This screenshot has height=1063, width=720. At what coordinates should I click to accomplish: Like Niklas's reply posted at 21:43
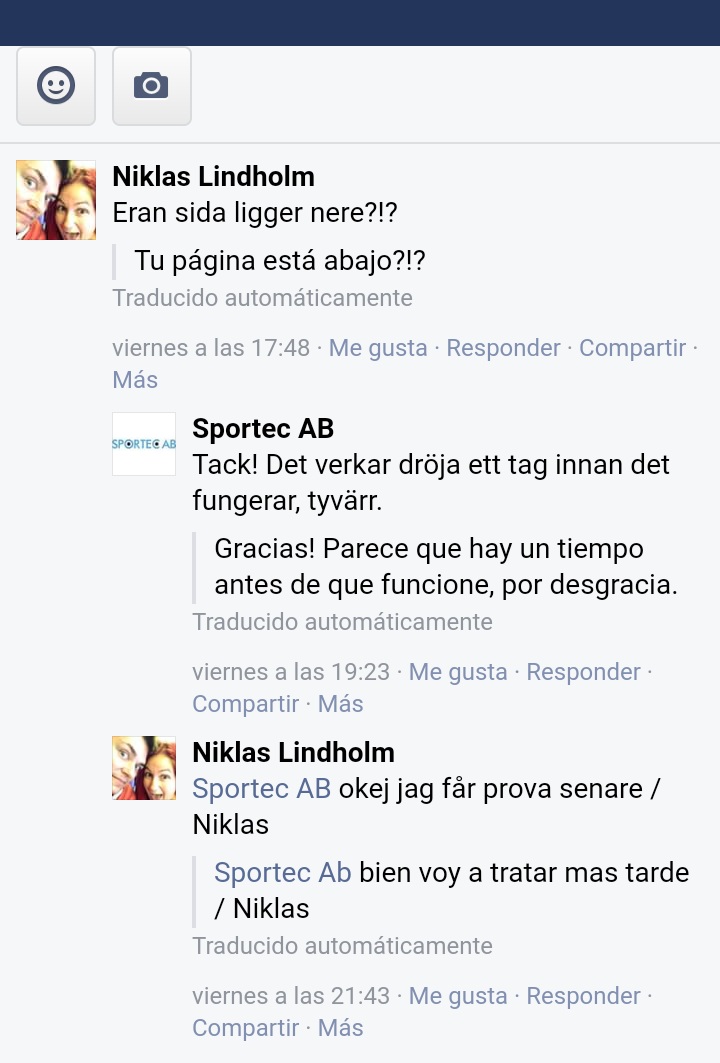pyautogui.click(x=458, y=996)
